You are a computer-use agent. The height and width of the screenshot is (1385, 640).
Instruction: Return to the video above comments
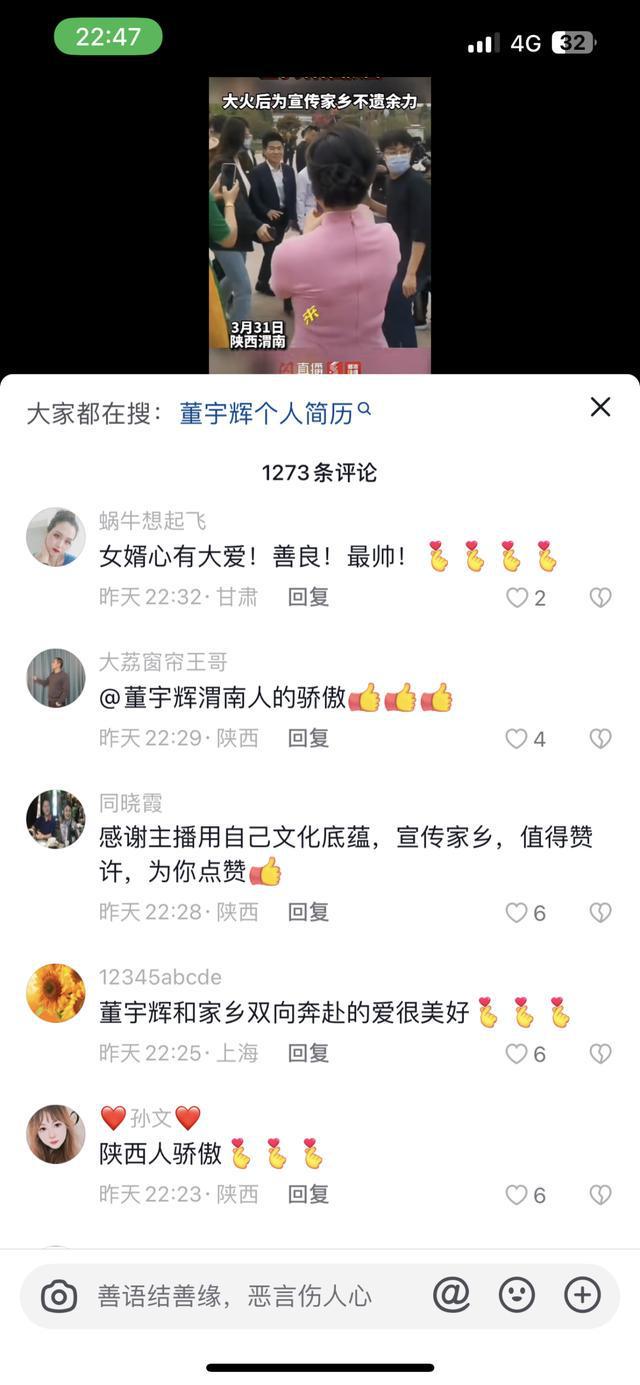[320, 226]
